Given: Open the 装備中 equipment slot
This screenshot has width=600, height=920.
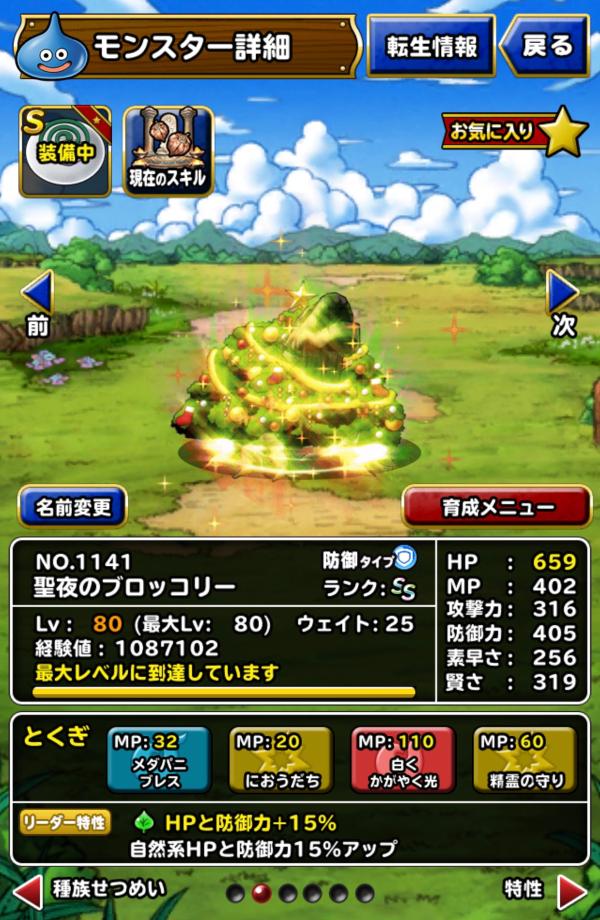Looking at the screenshot, I should 64,152.
